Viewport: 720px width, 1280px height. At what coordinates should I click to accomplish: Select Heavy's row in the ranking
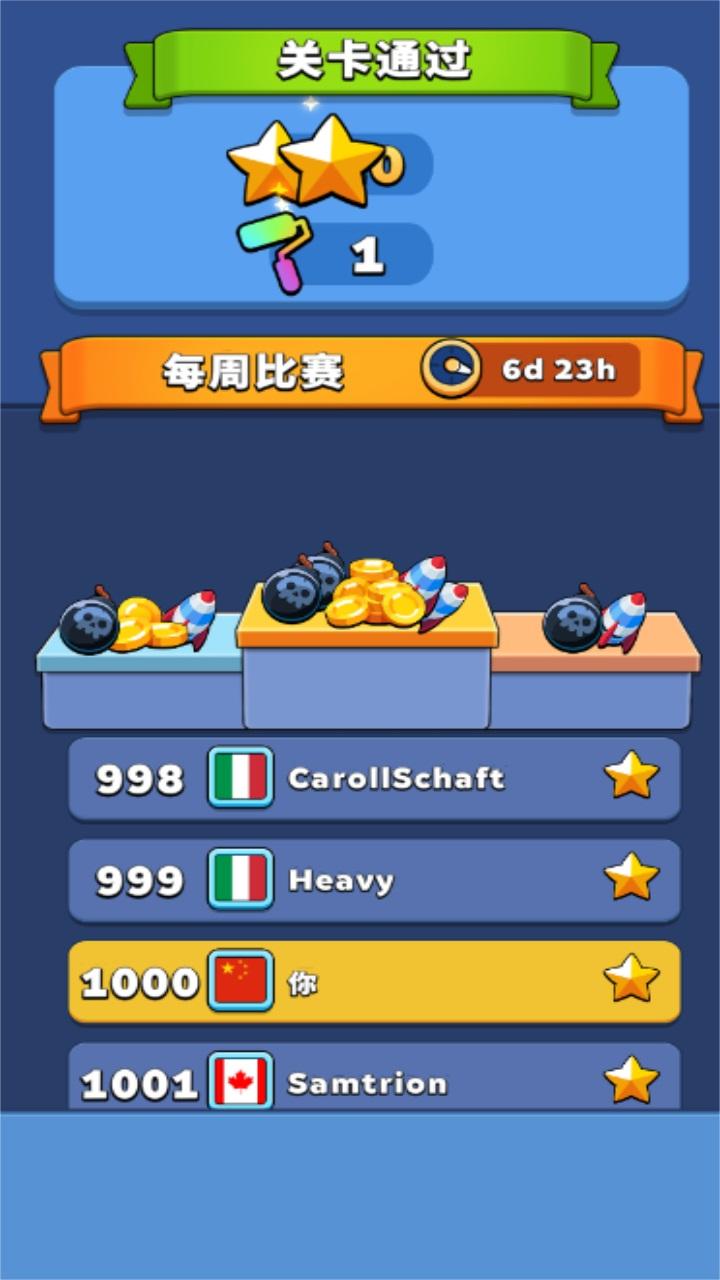click(x=374, y=881)
